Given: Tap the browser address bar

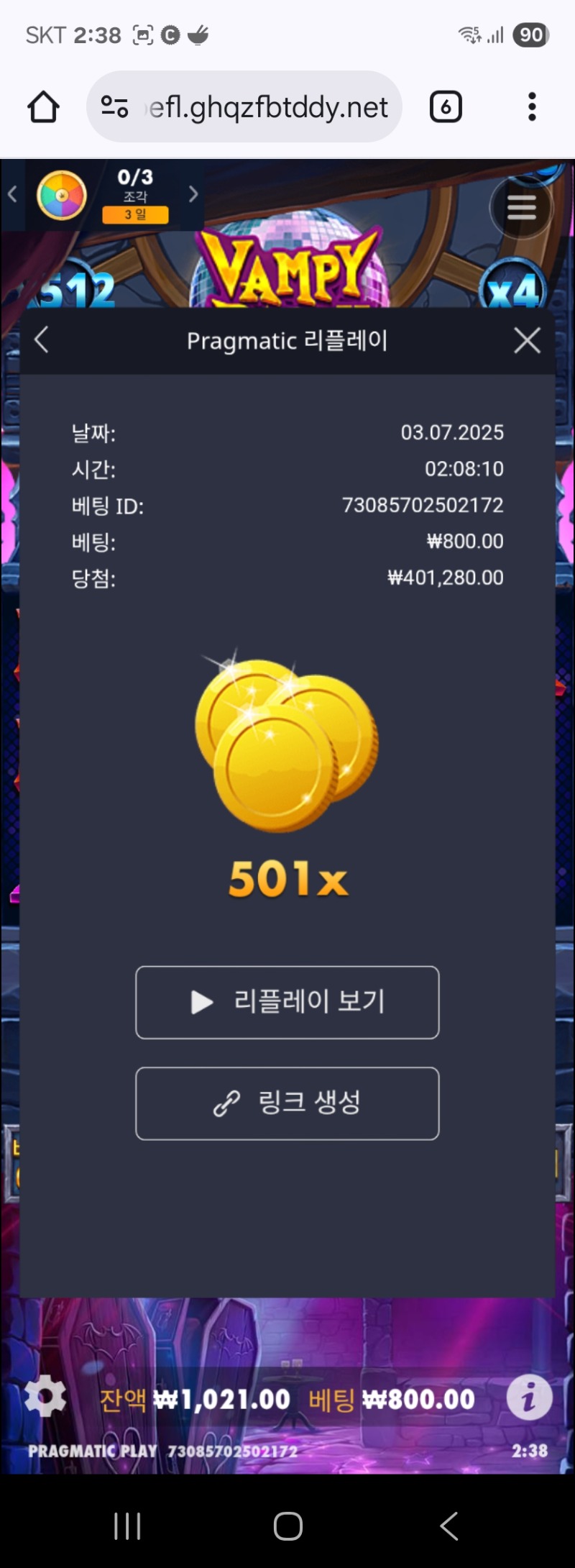Looking at the screenshot, I should (267, 107).
